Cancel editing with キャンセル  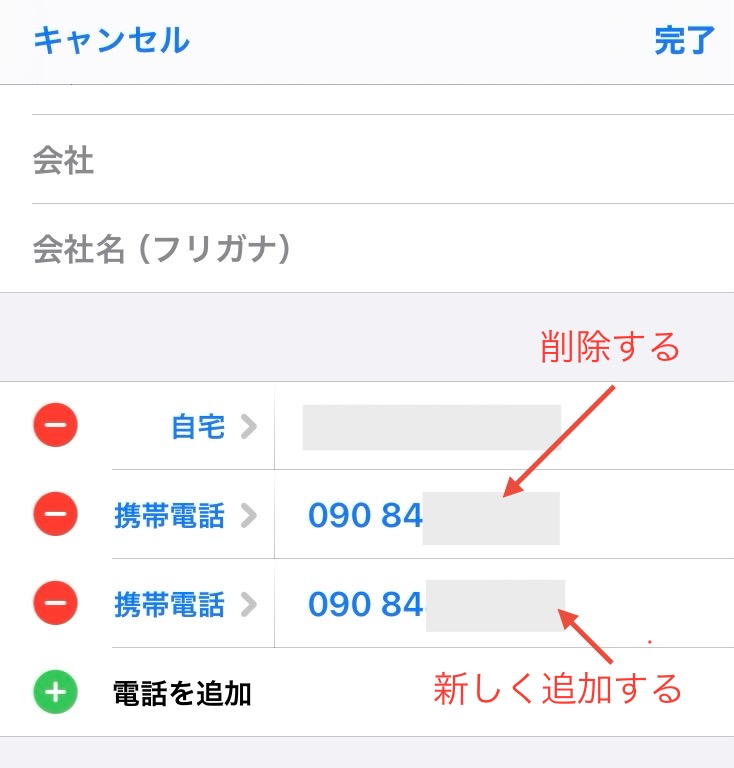111,40
